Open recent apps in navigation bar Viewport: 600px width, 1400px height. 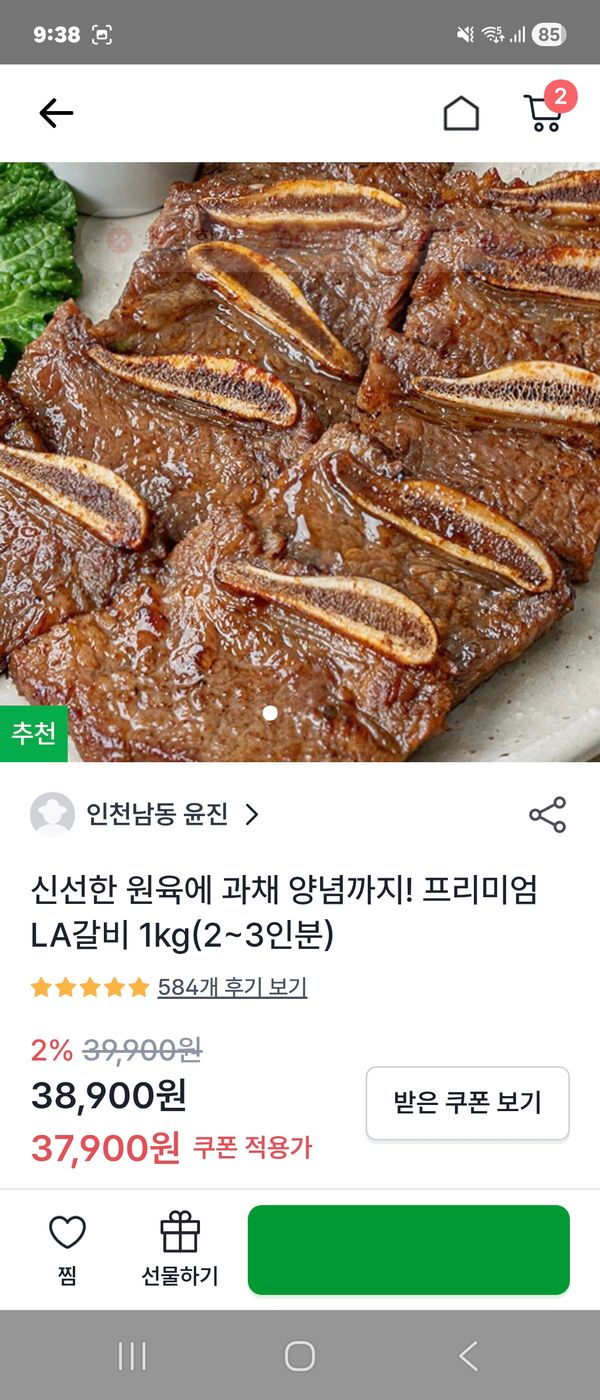pyautogui.click(x=132, y=1356)
